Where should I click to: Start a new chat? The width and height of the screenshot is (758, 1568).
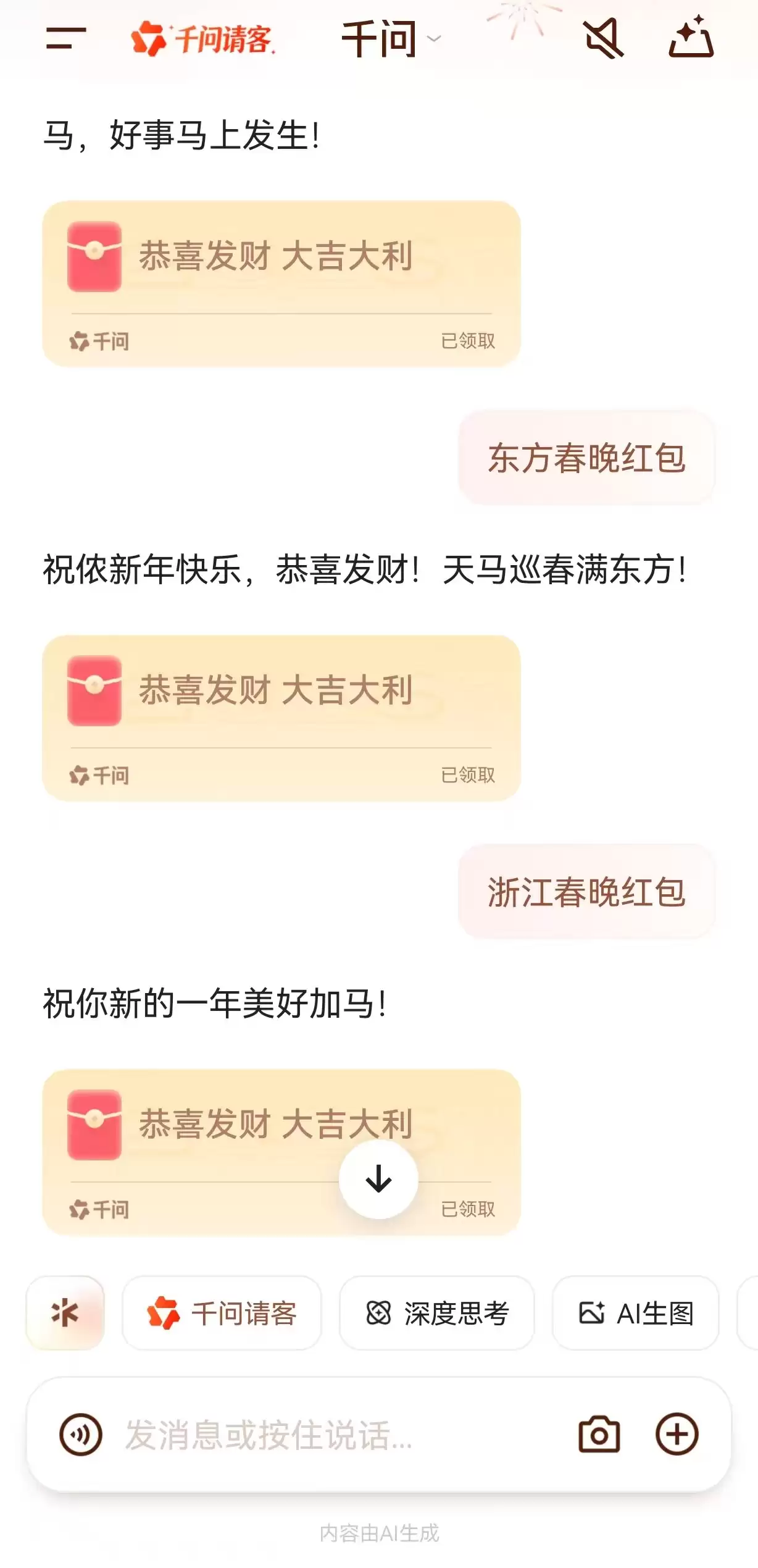[691, 38]
